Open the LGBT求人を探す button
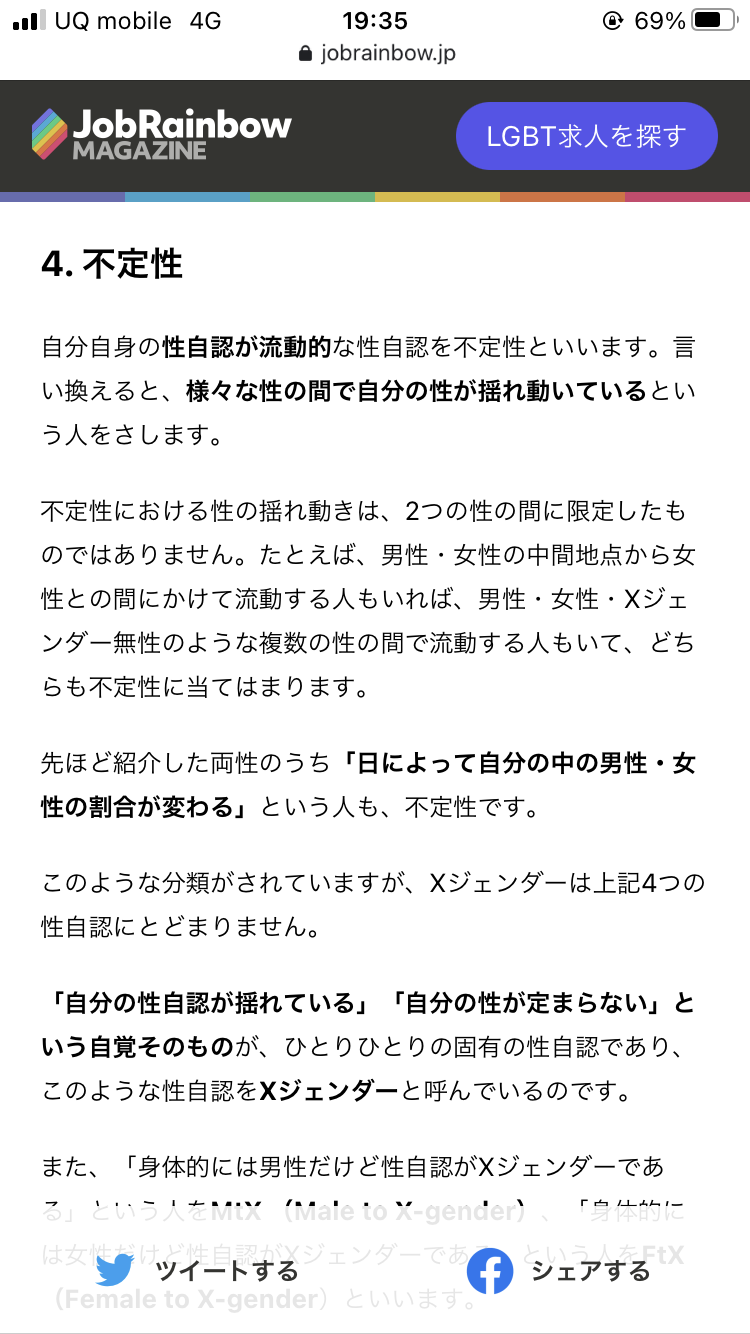The height and width of the screenshot is (1334, 750). 587,136
